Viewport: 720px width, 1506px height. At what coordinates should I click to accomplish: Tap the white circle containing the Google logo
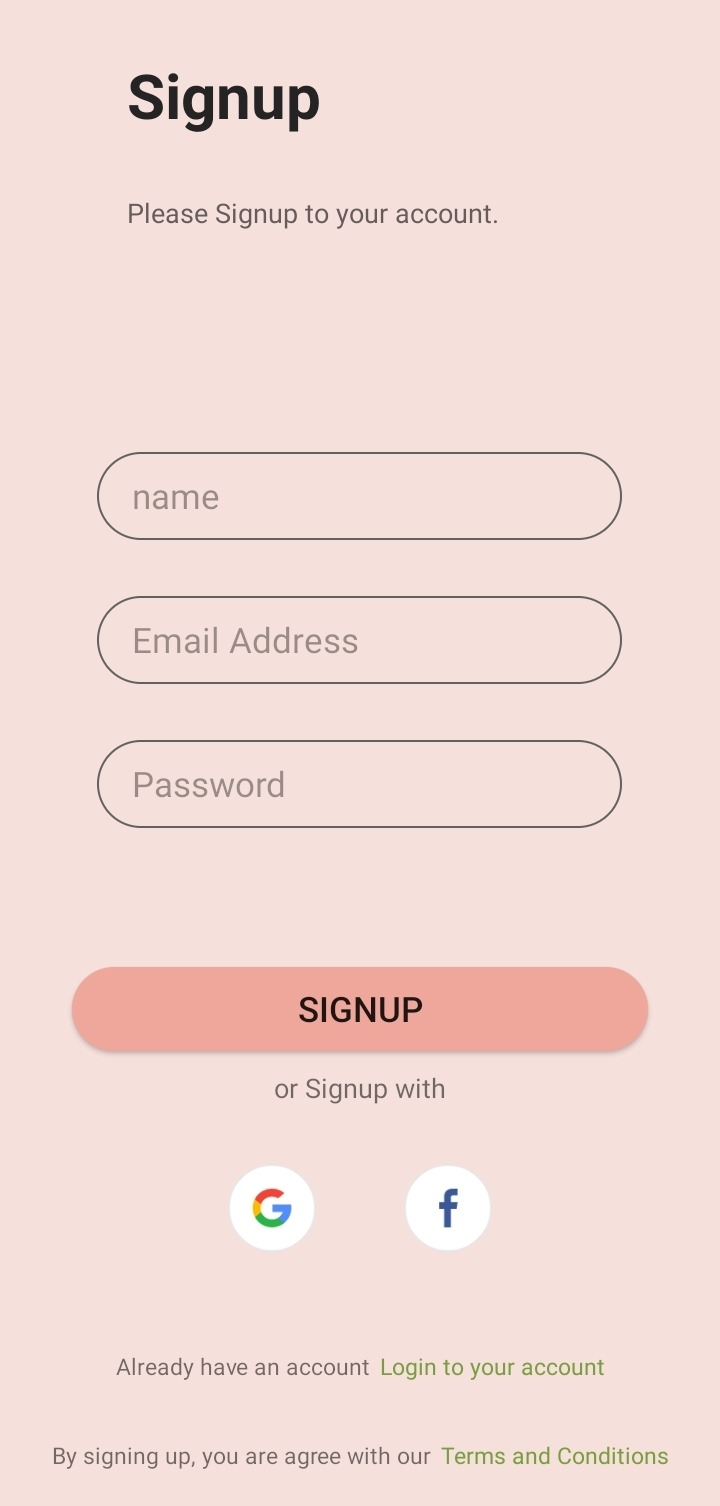[x=272, y=1207]
